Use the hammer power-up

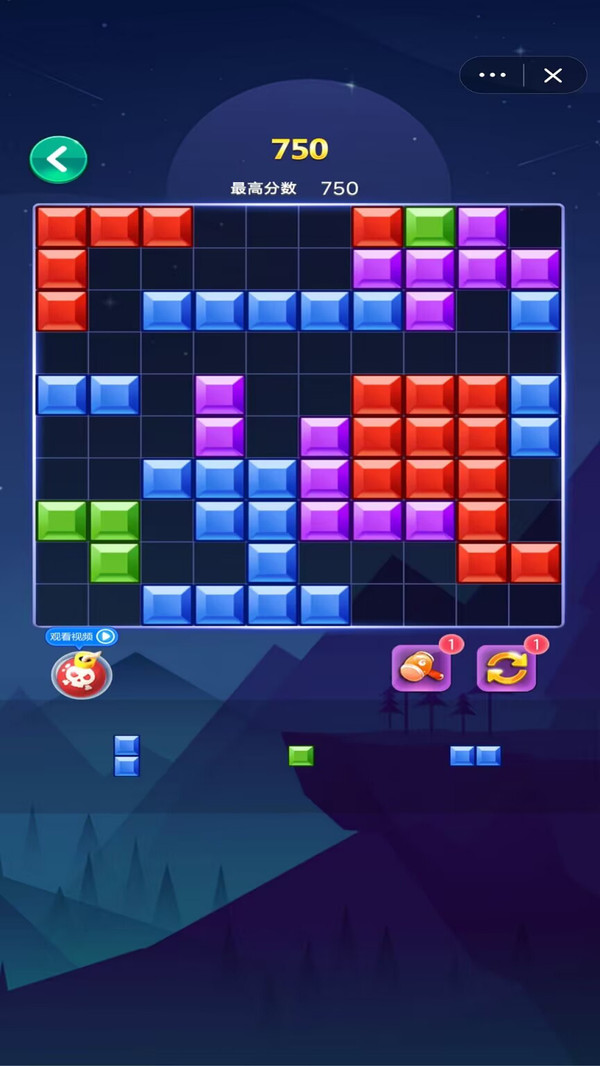(x=421, y=668)
